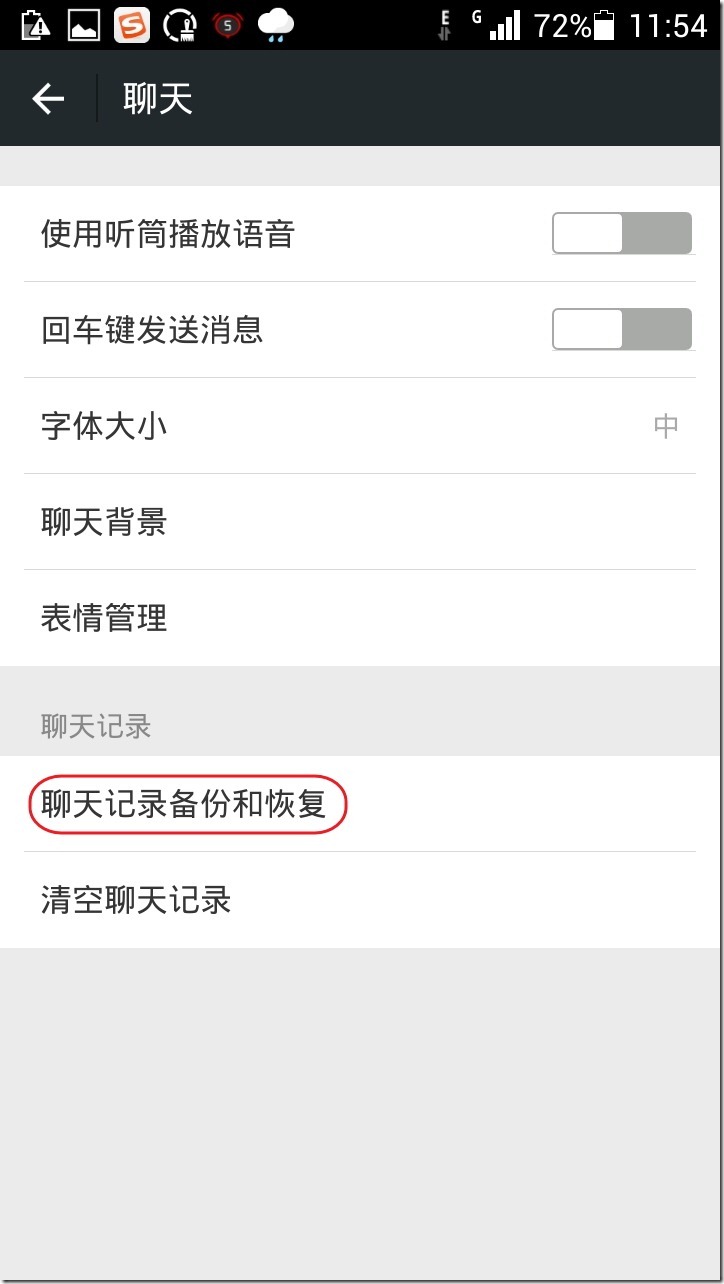Go back from the 聊天 settings

click(x=48, y=99)
